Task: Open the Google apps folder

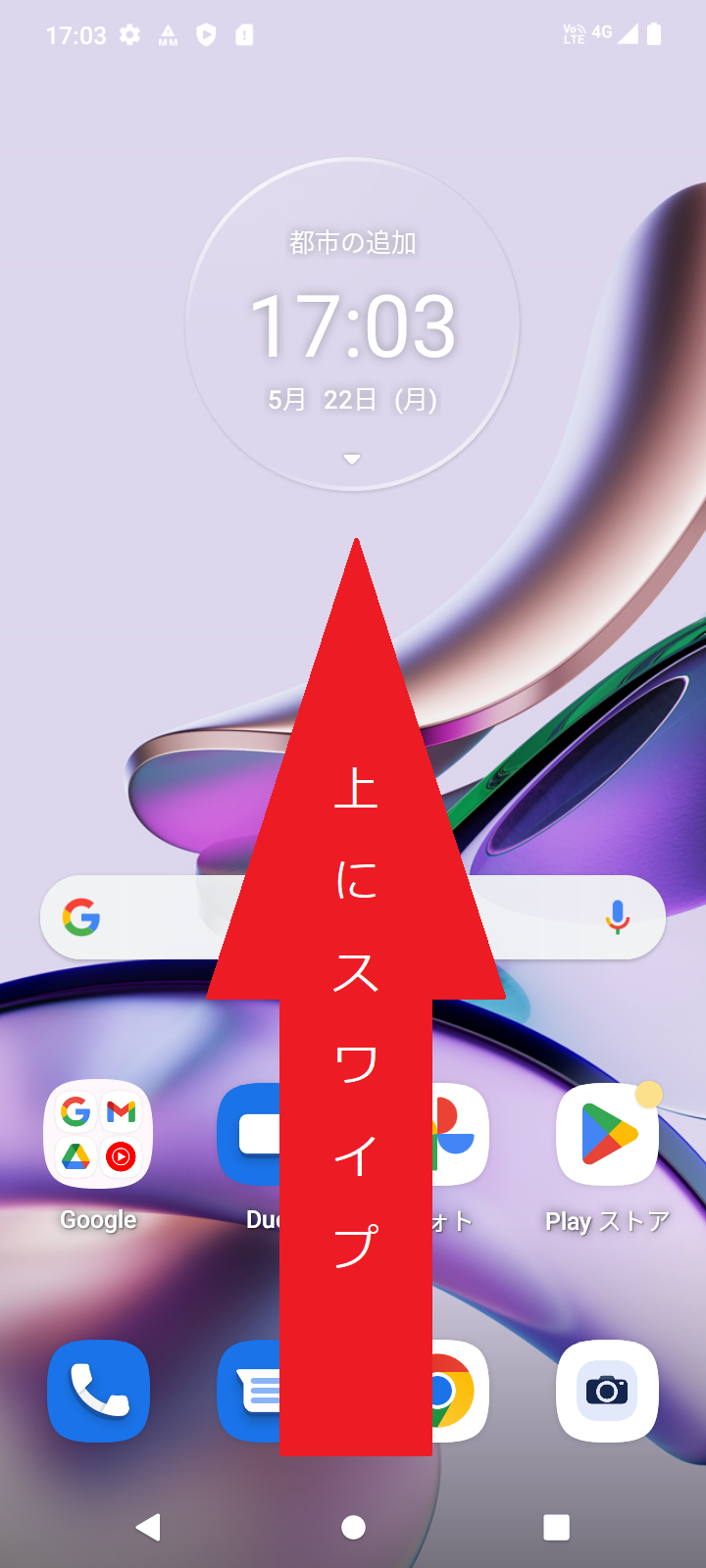Action: [x=98, y=1134]
